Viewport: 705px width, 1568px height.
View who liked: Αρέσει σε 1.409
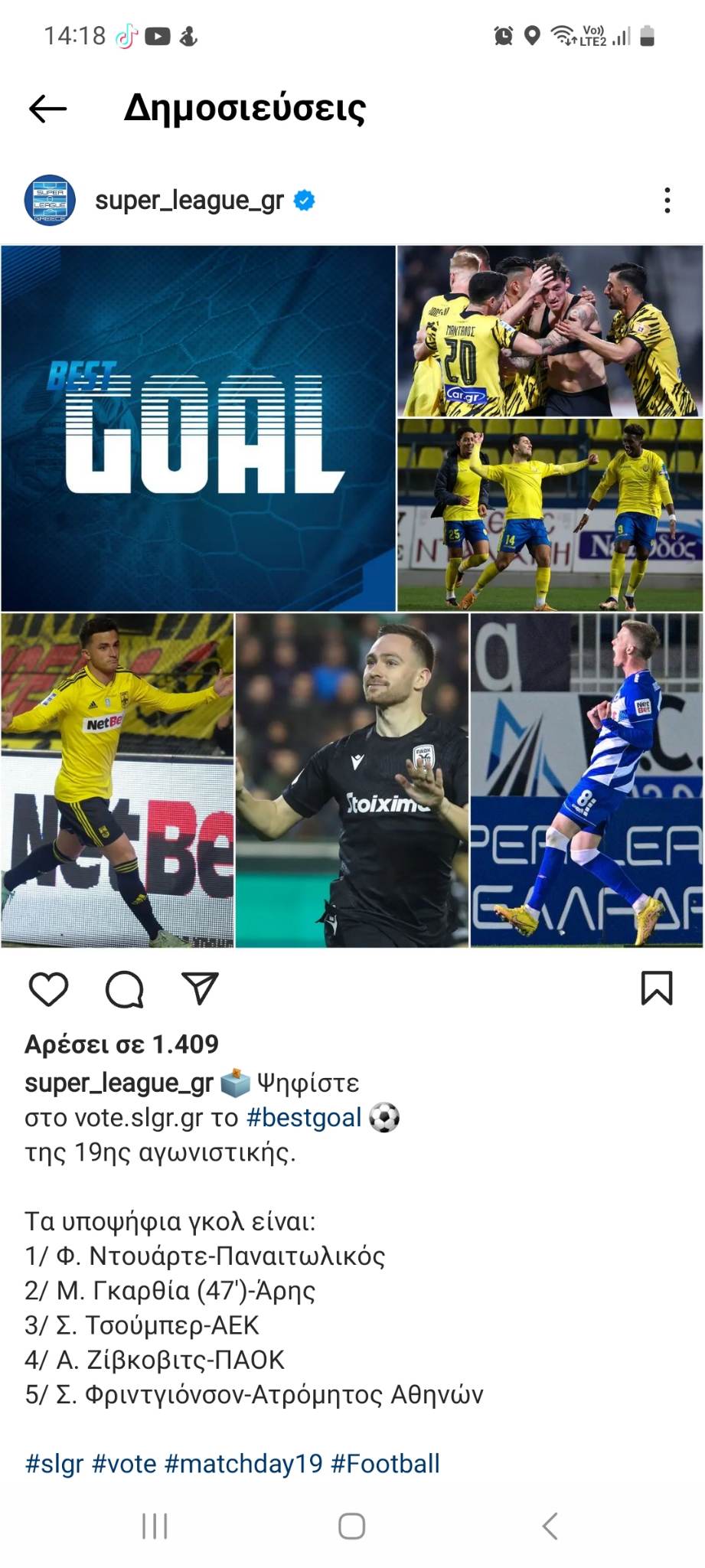(122, 1044)
